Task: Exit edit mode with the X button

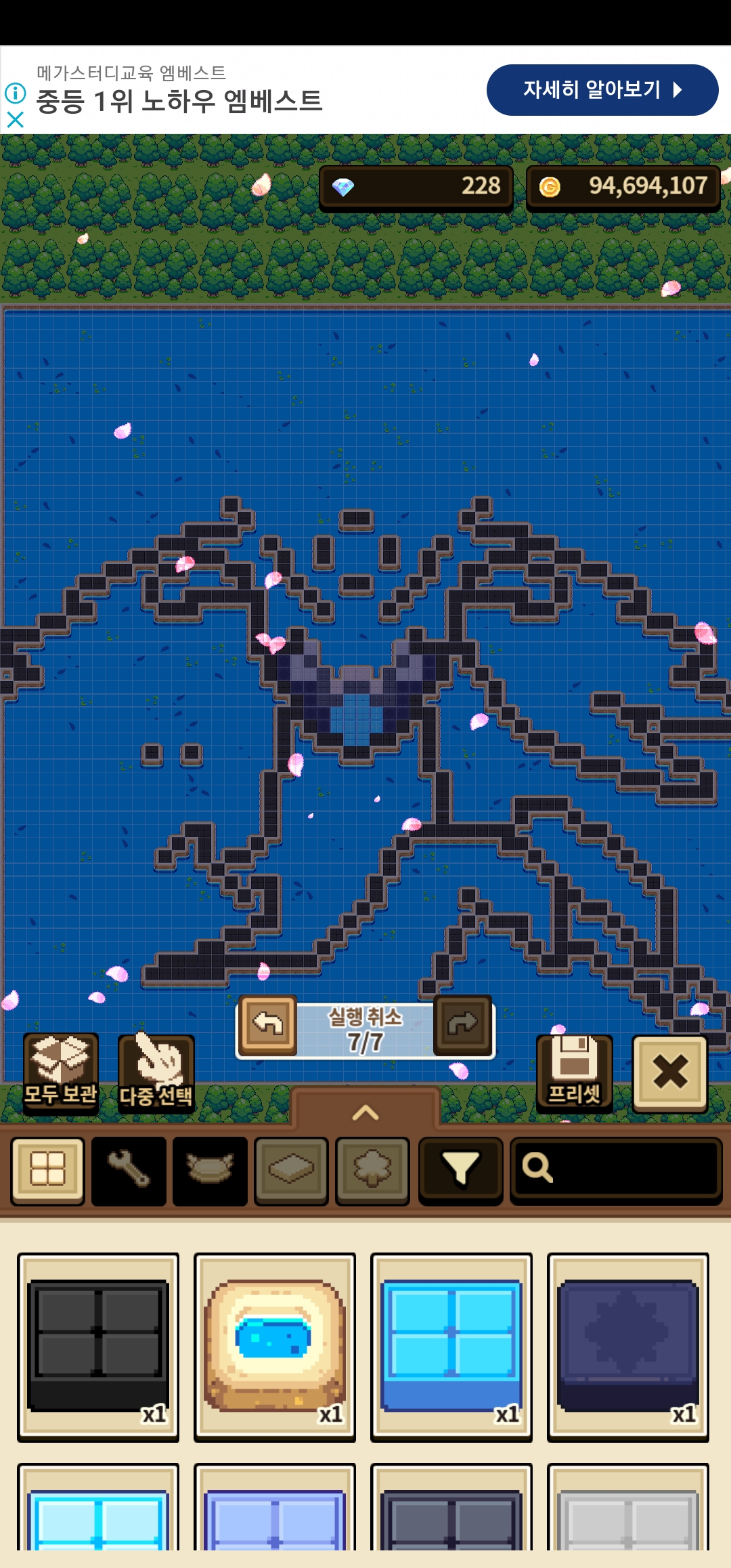Action: (x=669, y=1072)
